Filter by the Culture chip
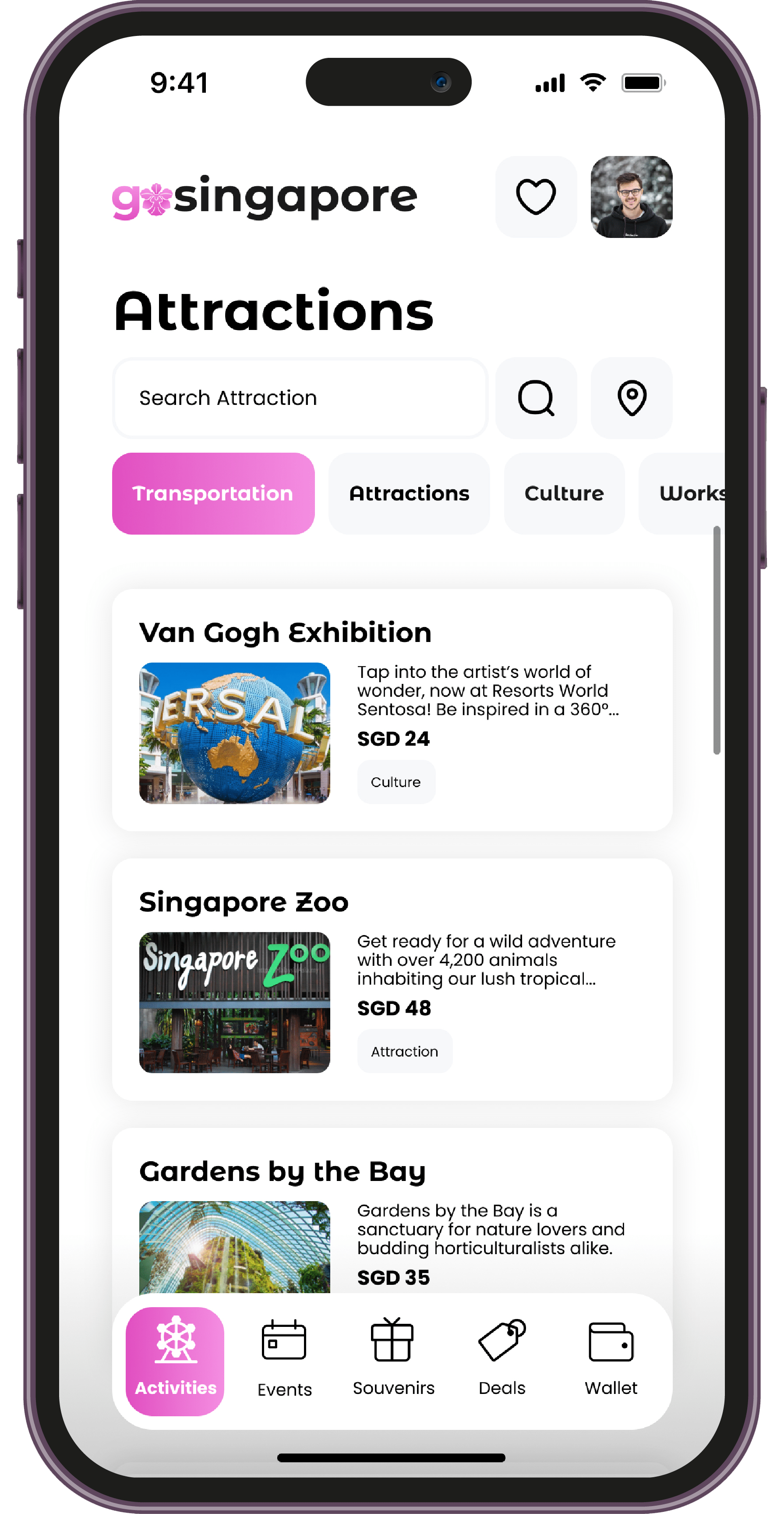Screen dimensions: 784x1514 pyautogui.click(x=564, y=493)
